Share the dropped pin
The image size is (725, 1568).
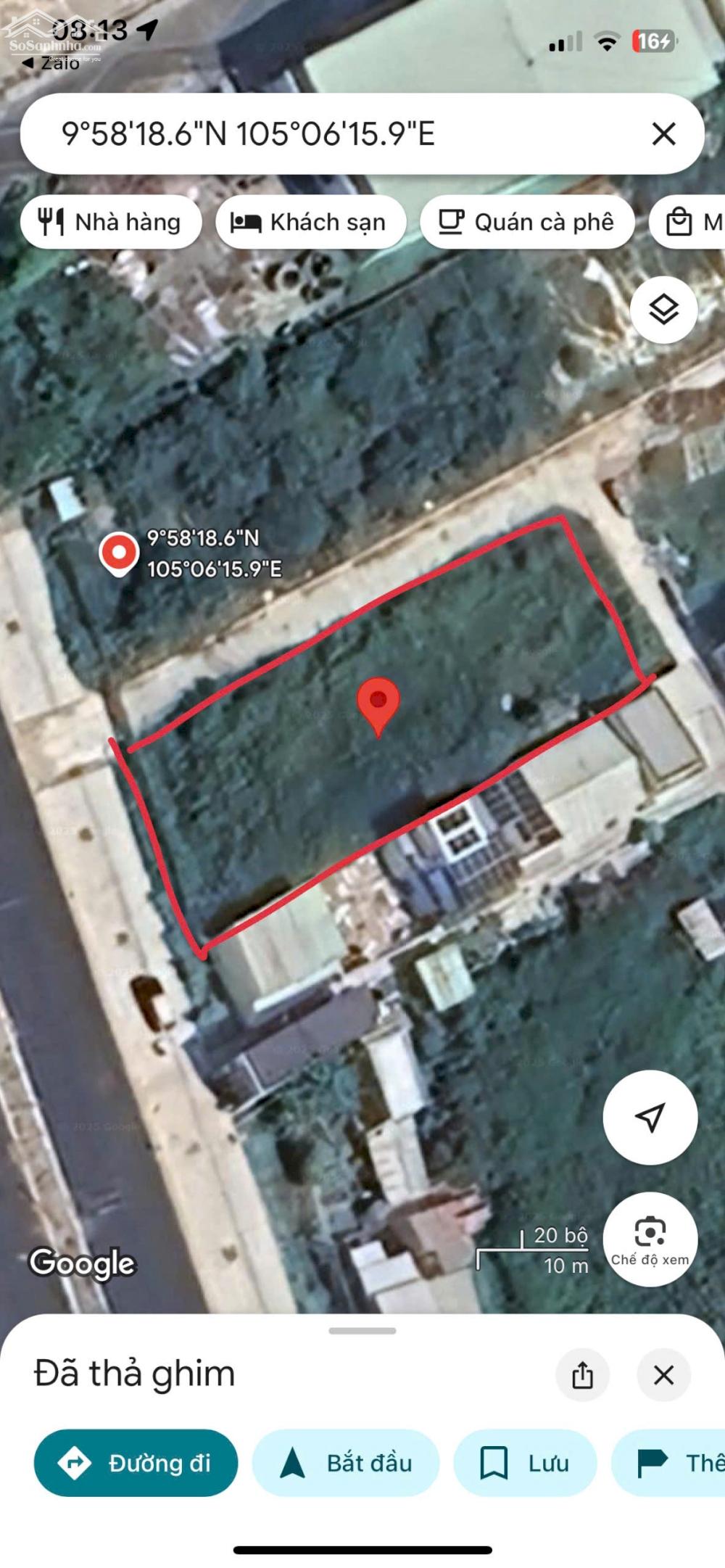[x=582, y=1374]
